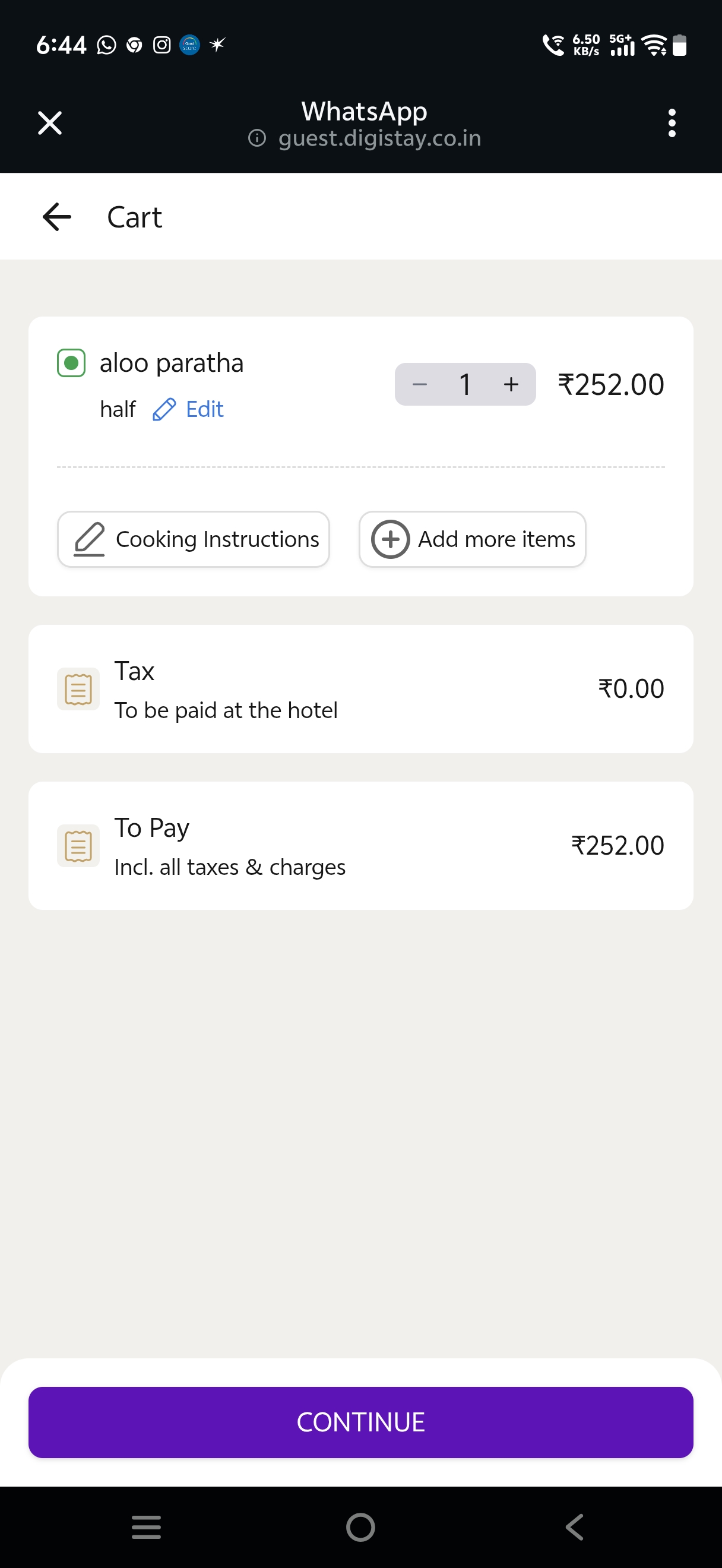722x1568 pixels.
Task: Toggle the Recents button in navigation bar
Action: [146, 1527]
